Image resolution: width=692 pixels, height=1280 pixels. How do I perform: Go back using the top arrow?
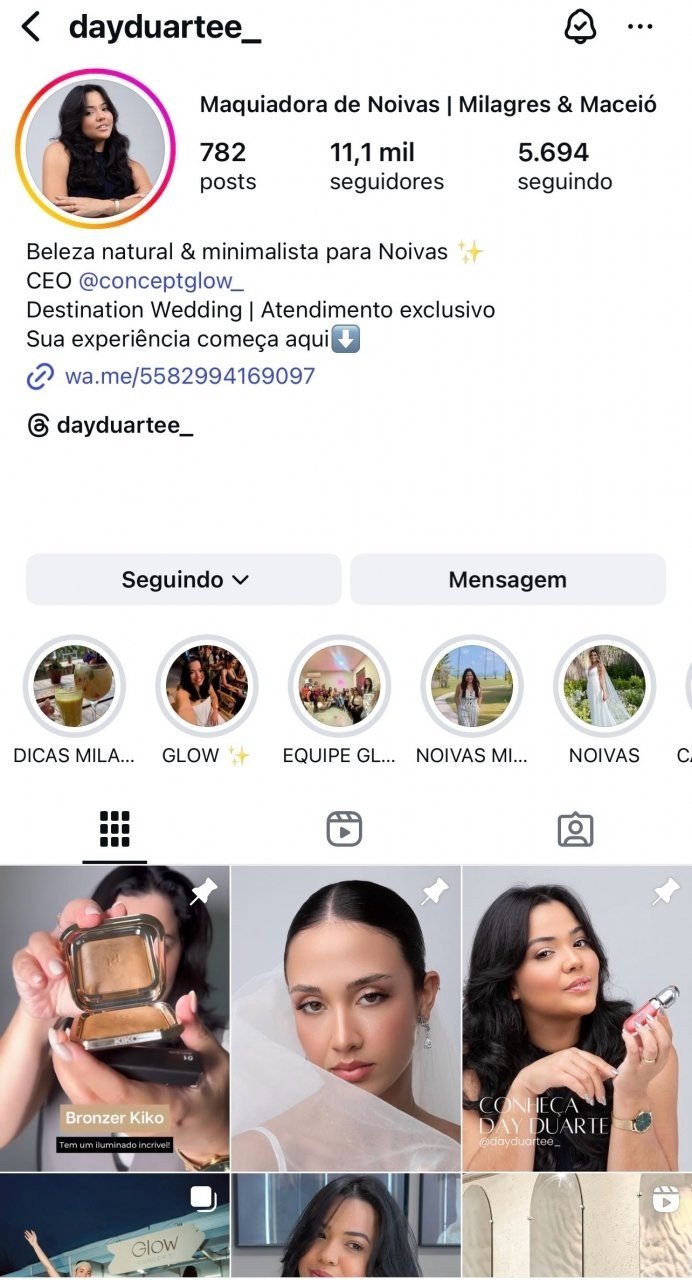click(x=31, y=27)
